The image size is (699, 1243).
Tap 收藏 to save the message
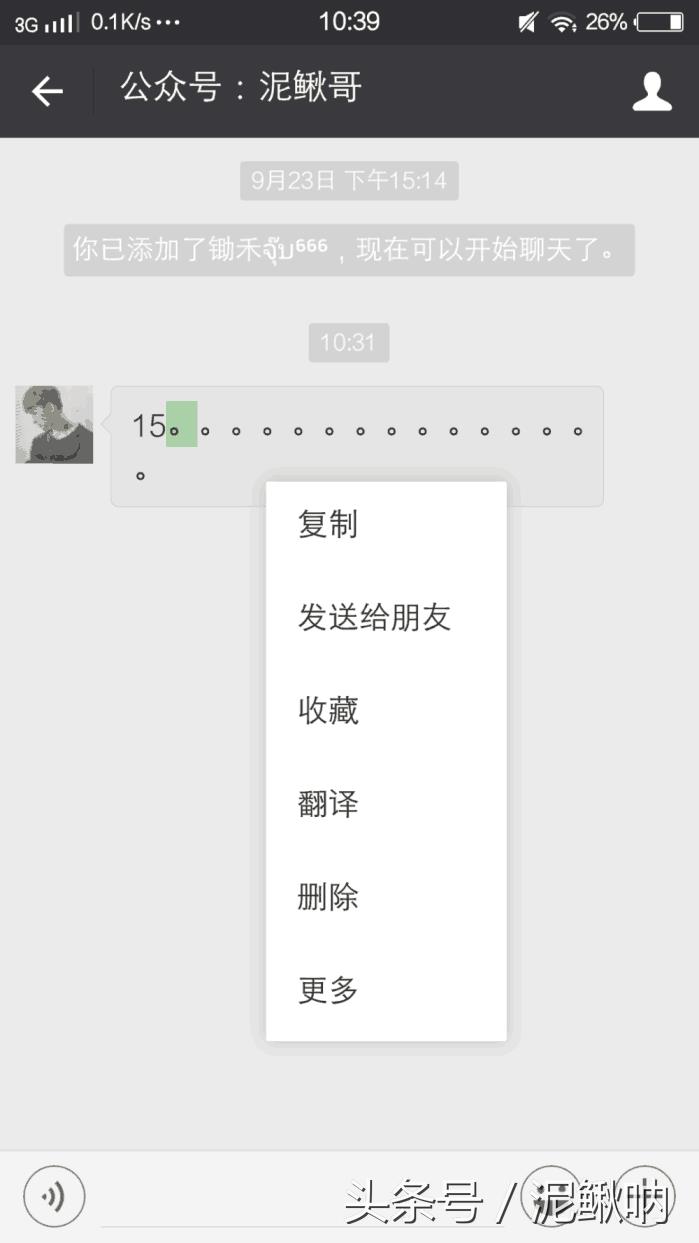[386, 711]
